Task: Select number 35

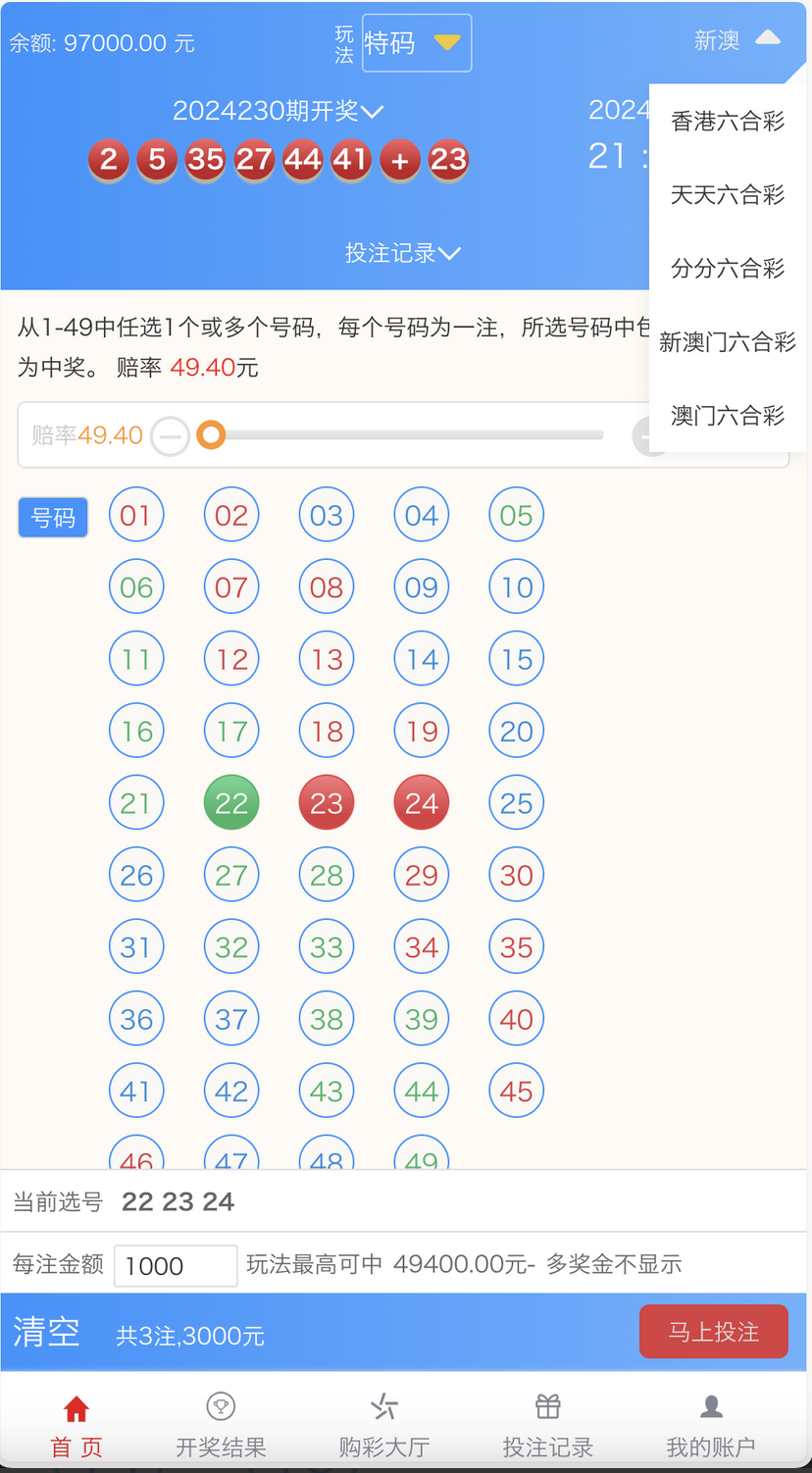Action: pyautogui.click(x=516, y=947)
